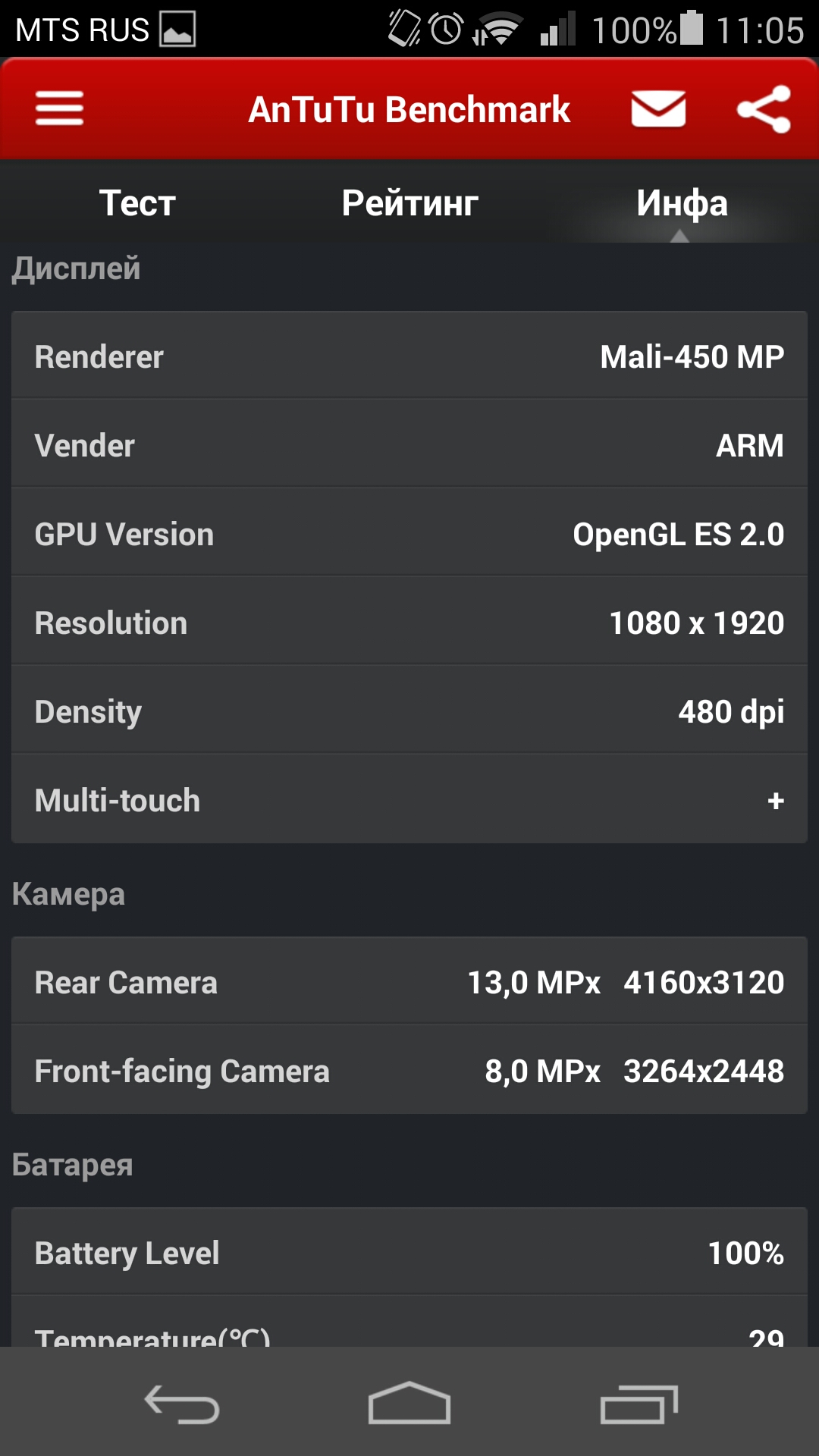The width and height of the screenshot is (819, 1456).
Task: Share via the share icon
Action: pos(764,108)
